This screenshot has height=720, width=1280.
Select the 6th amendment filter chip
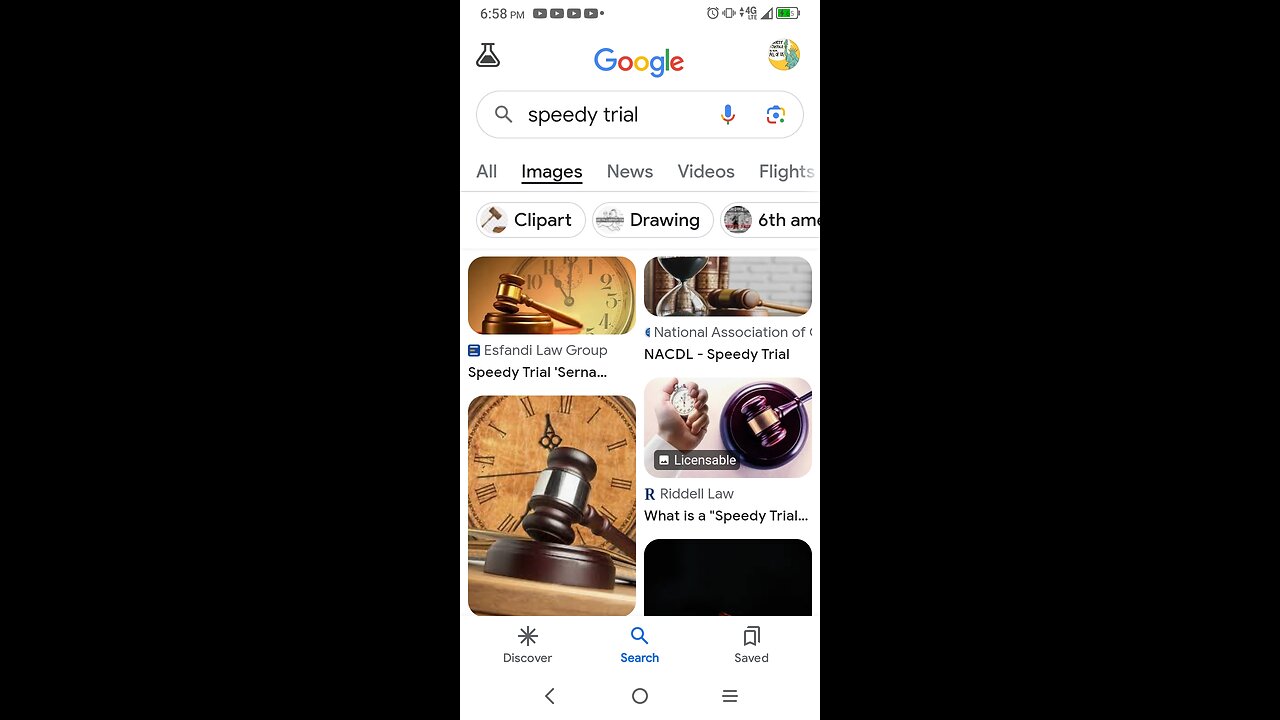pyautogui.click(x=772, y=220)
